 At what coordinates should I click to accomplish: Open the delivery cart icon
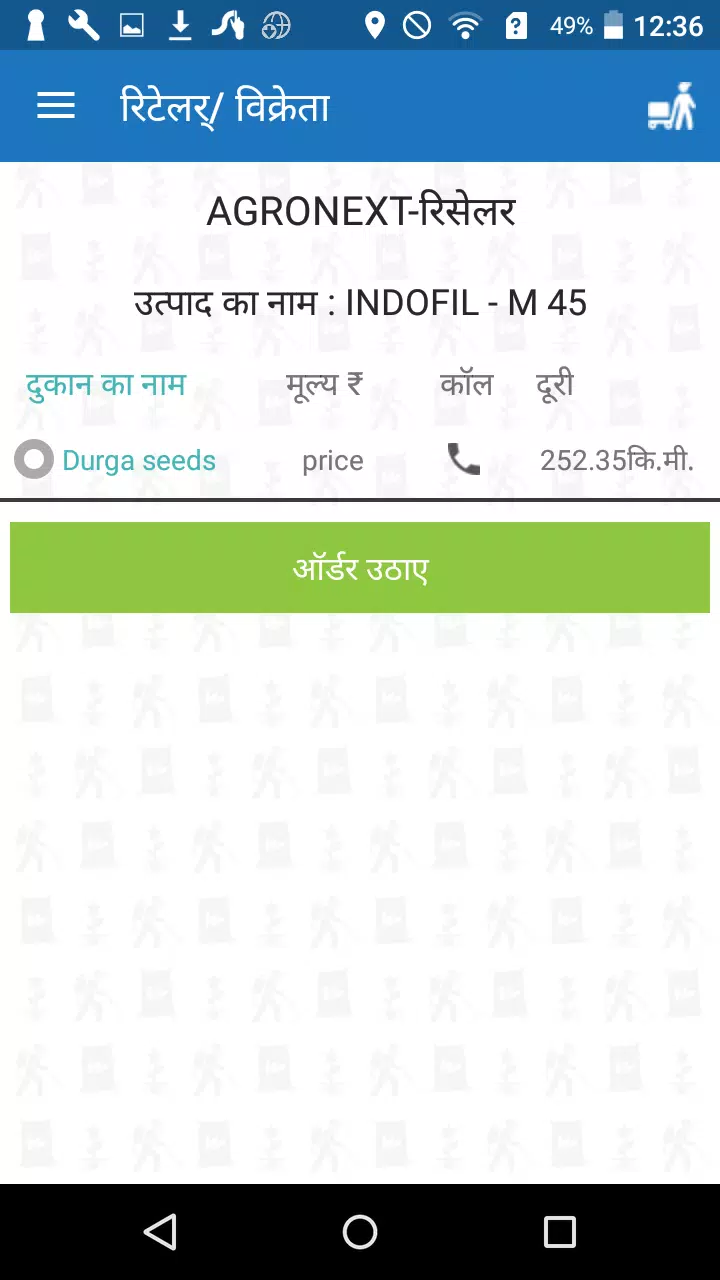(x=671, y=107)
